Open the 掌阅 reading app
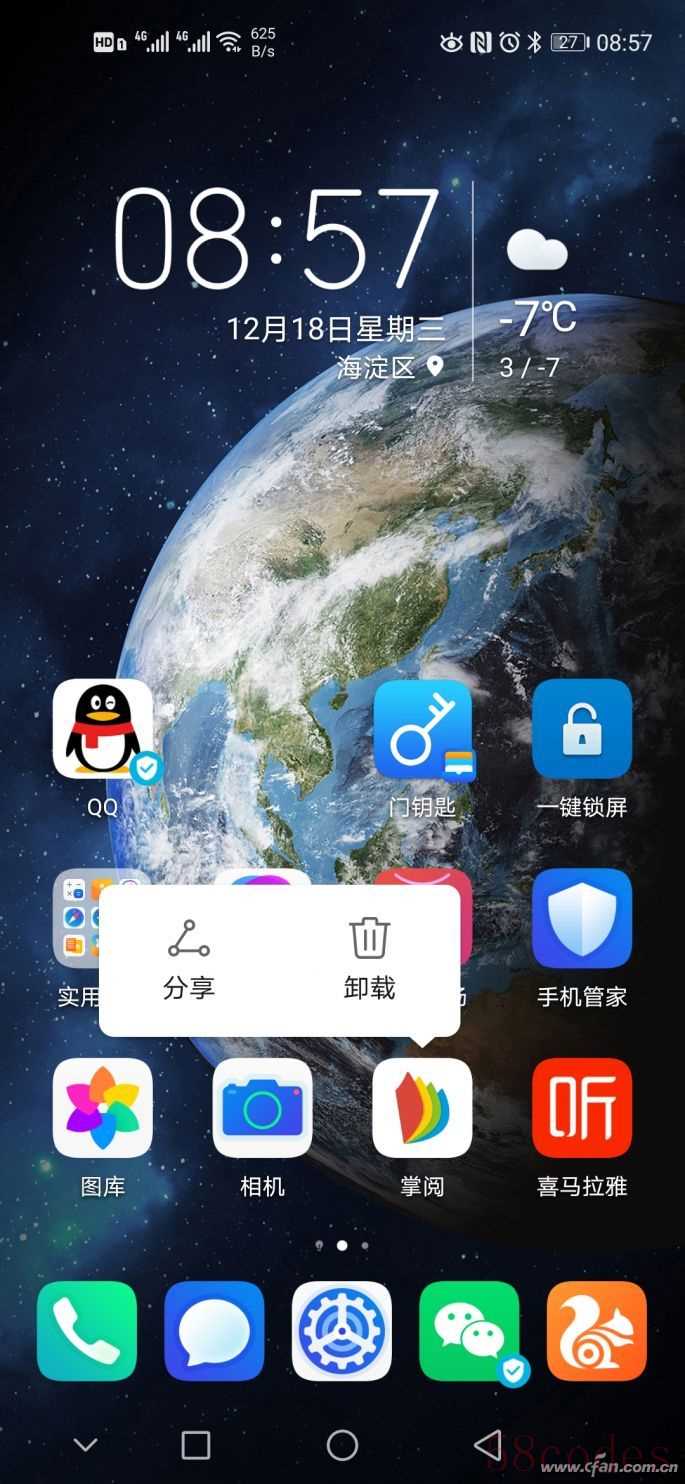 (422, 1108)
